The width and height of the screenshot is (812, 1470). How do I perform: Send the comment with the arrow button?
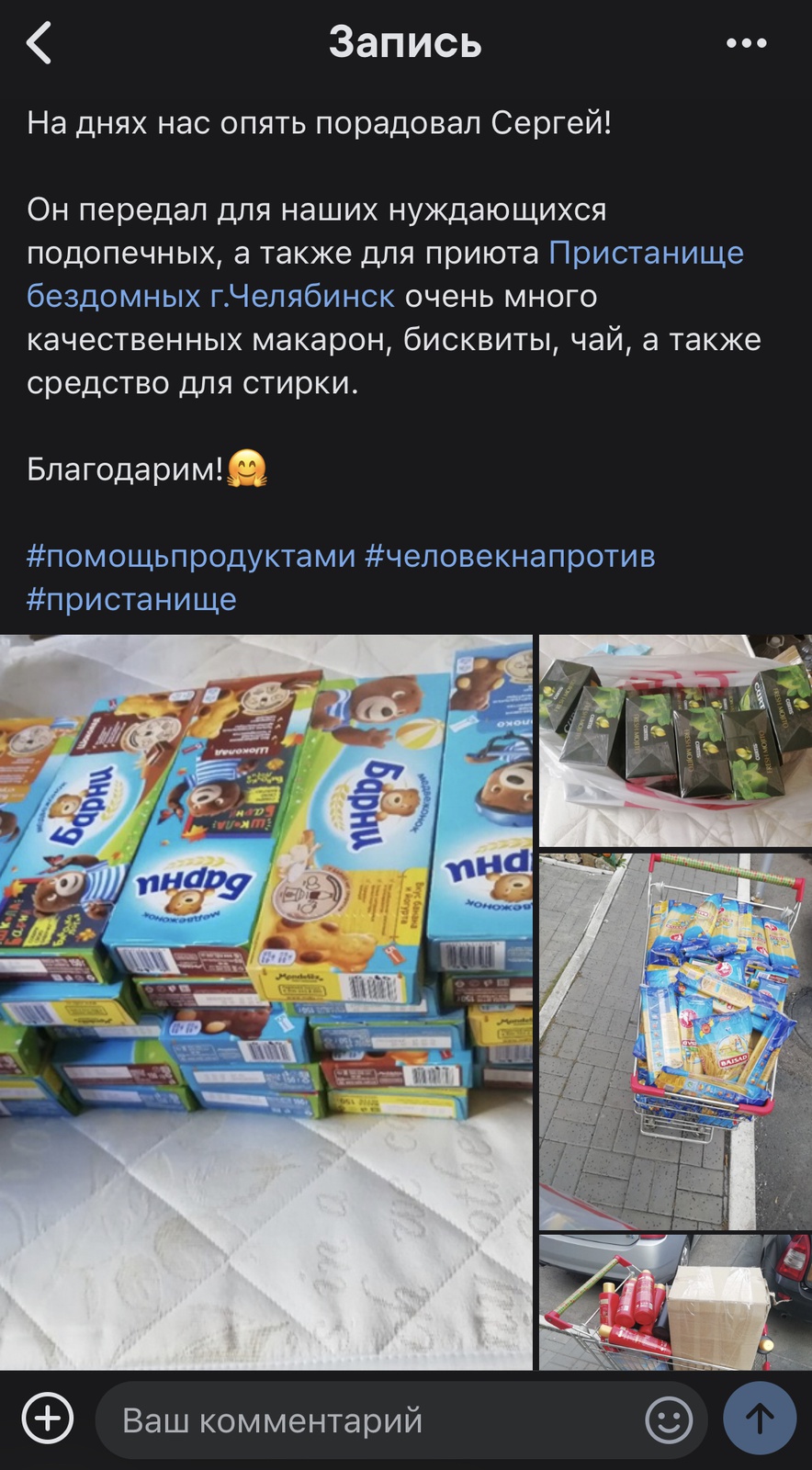point(759,1419)
